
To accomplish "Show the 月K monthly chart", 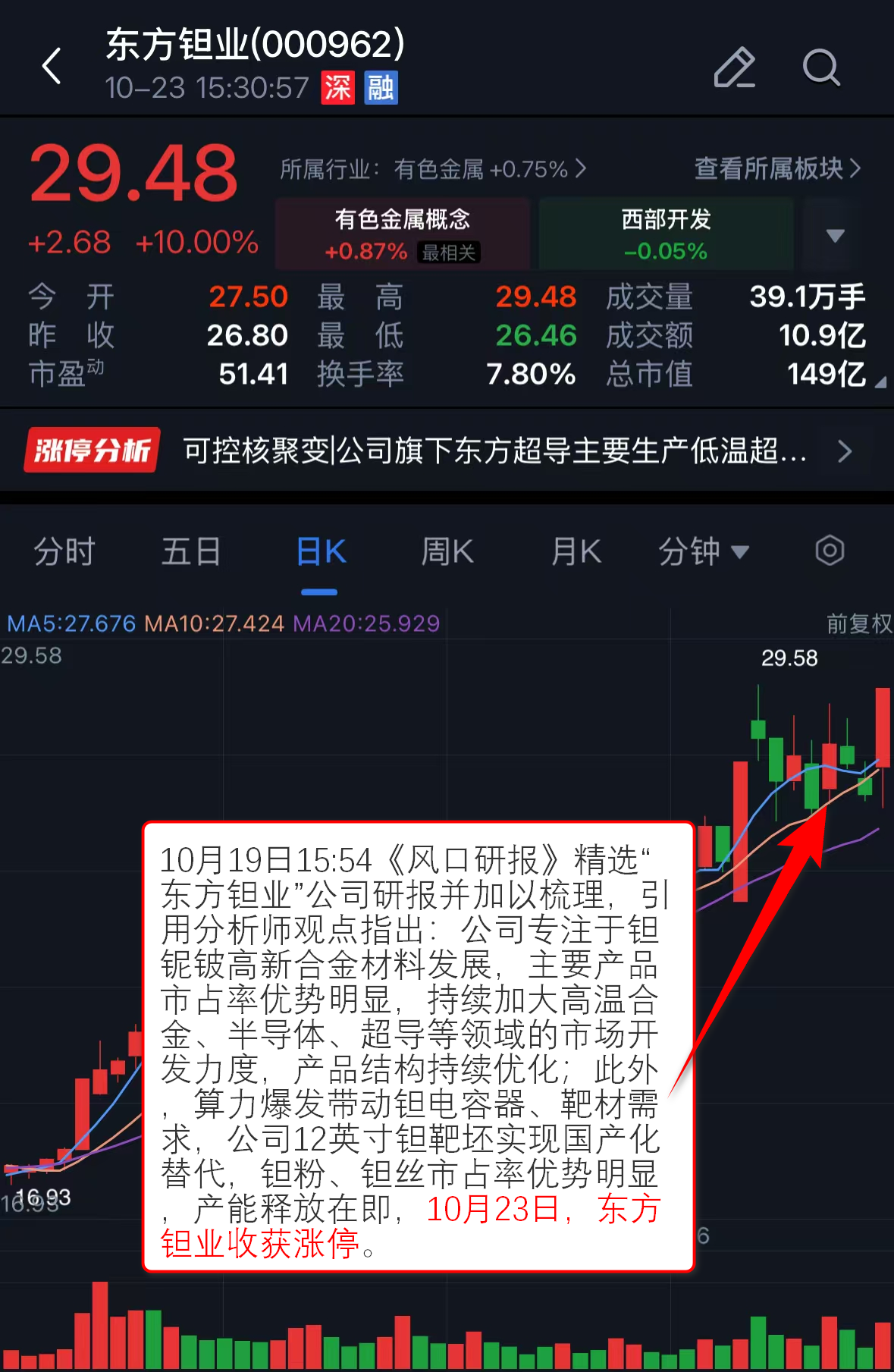I will [576, 551].
